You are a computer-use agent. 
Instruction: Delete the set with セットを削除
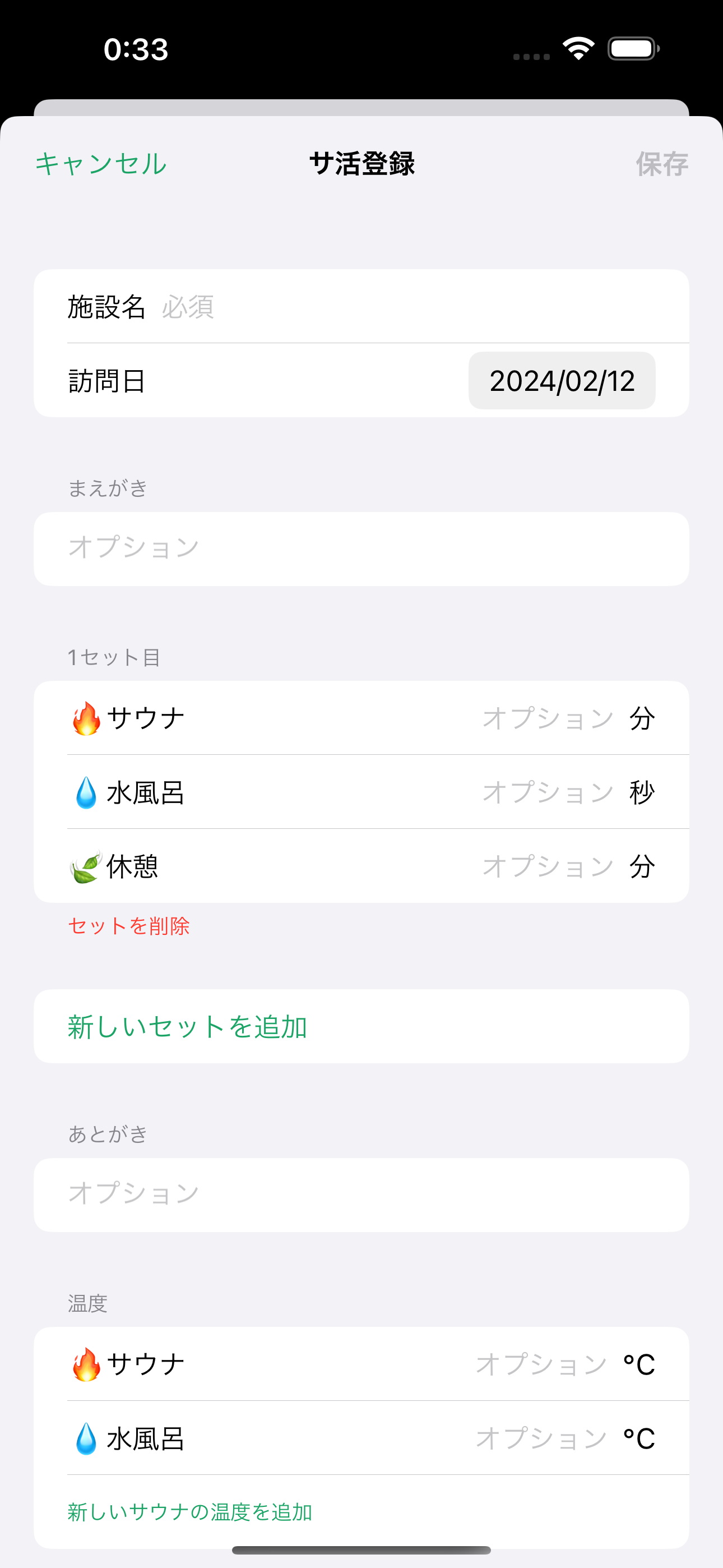click(x=129, y=926)
